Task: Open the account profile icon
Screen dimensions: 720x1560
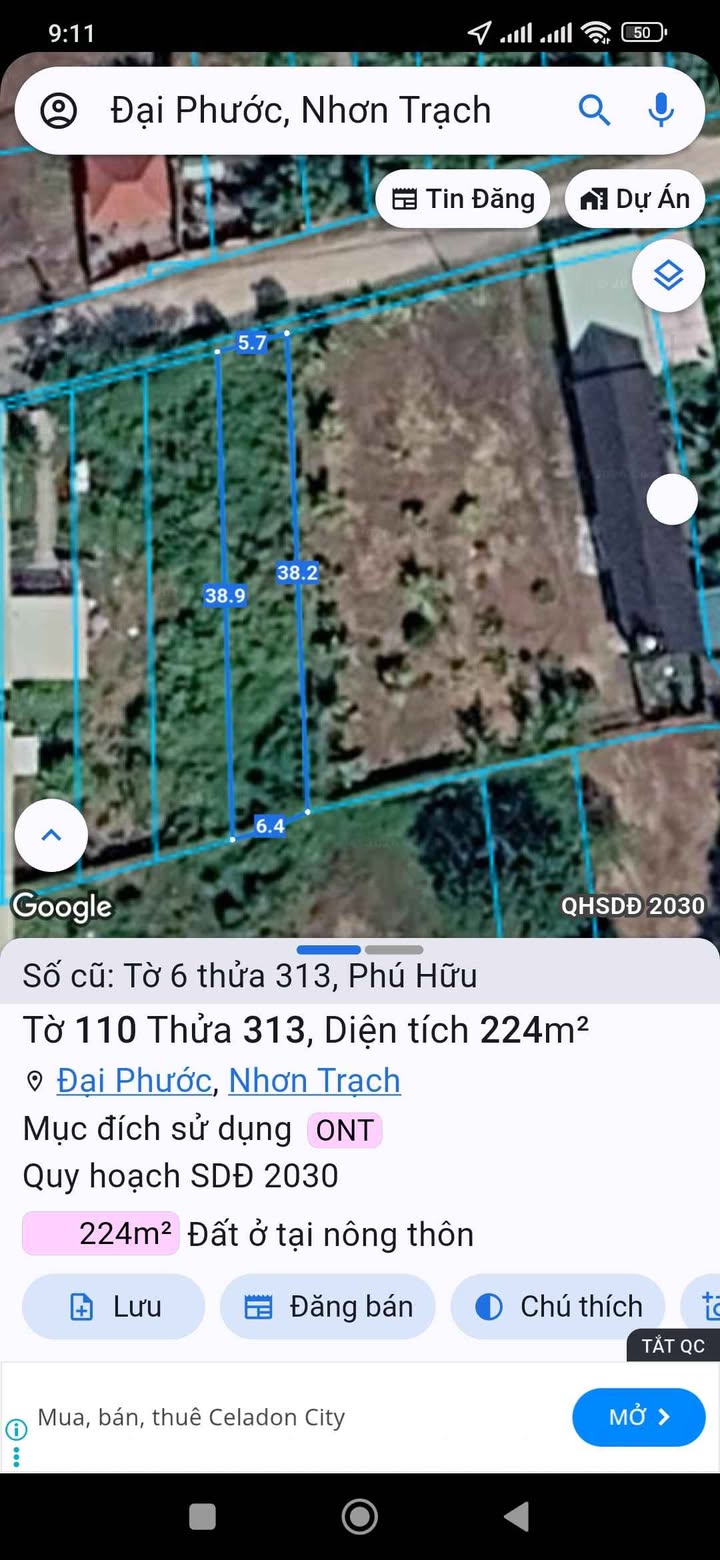Action: pyautogui.click(x=59, y=110)
